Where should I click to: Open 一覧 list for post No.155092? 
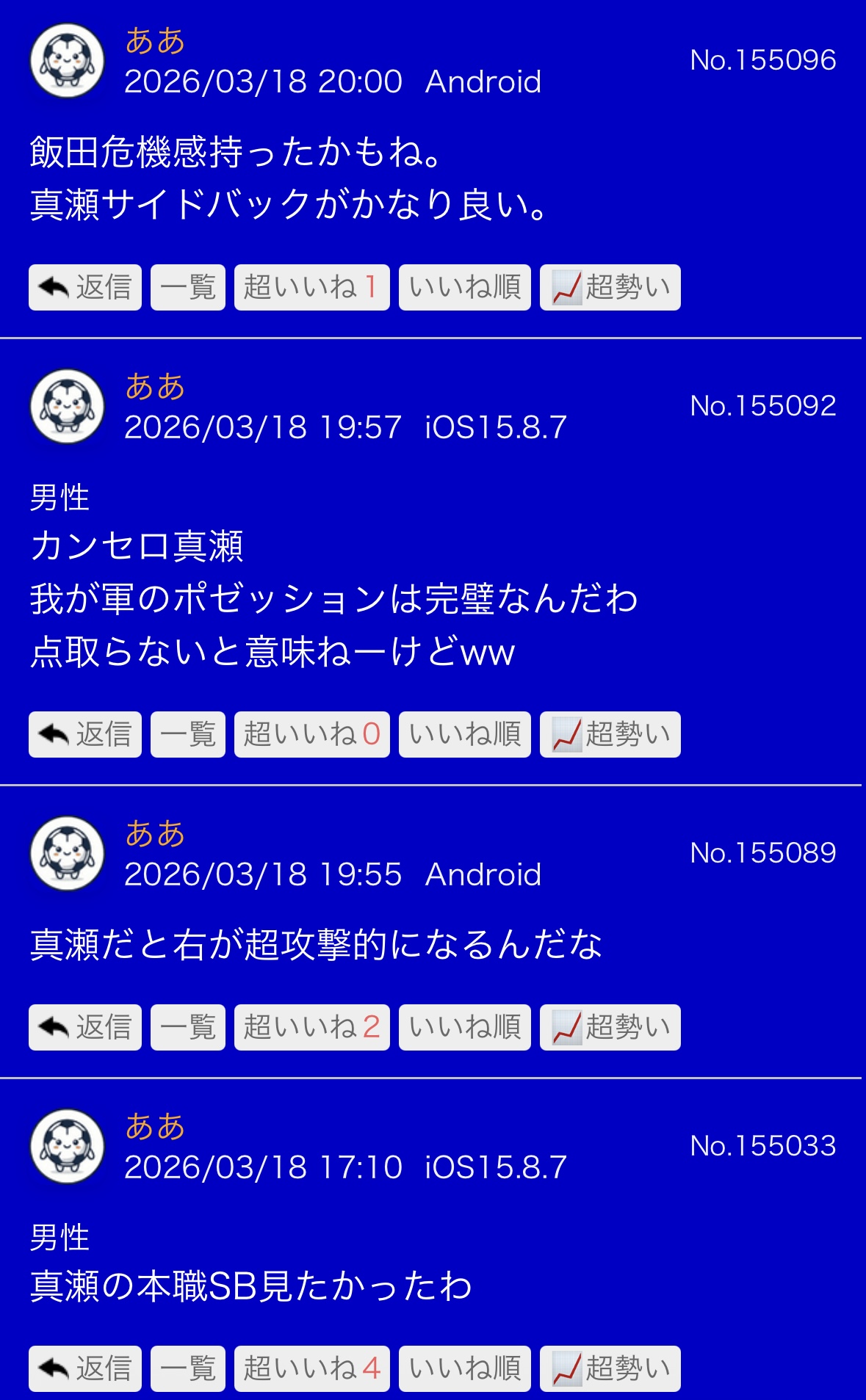[x=188, y=734]
